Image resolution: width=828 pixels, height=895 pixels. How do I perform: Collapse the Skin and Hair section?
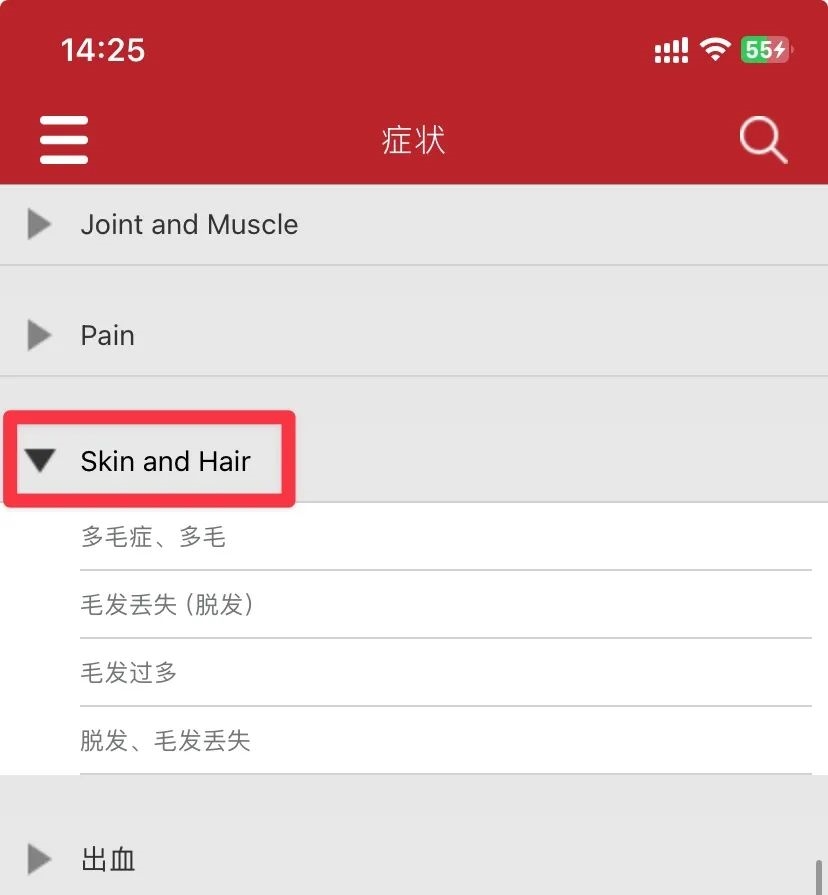point(165,461)
